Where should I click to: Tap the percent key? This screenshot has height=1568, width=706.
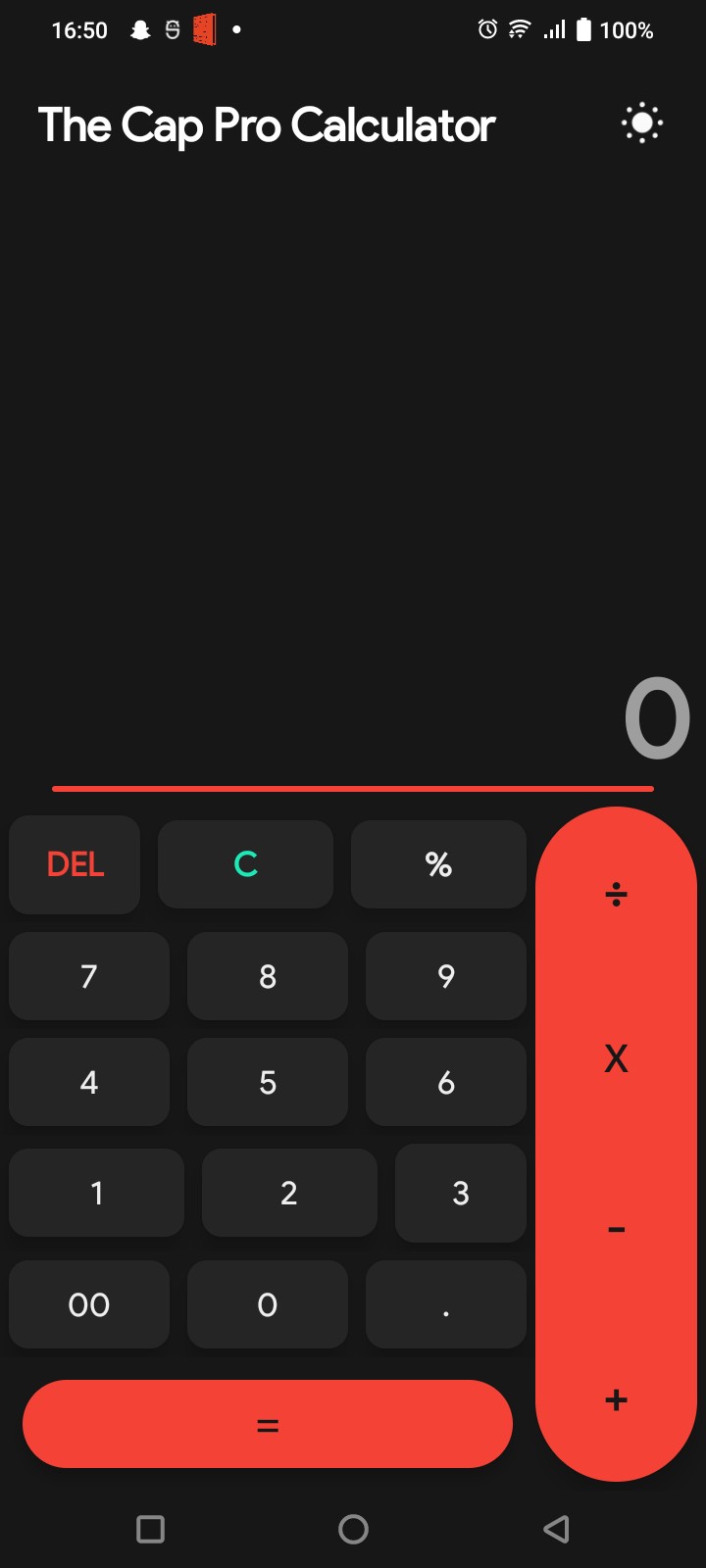[x=438, y=864]
